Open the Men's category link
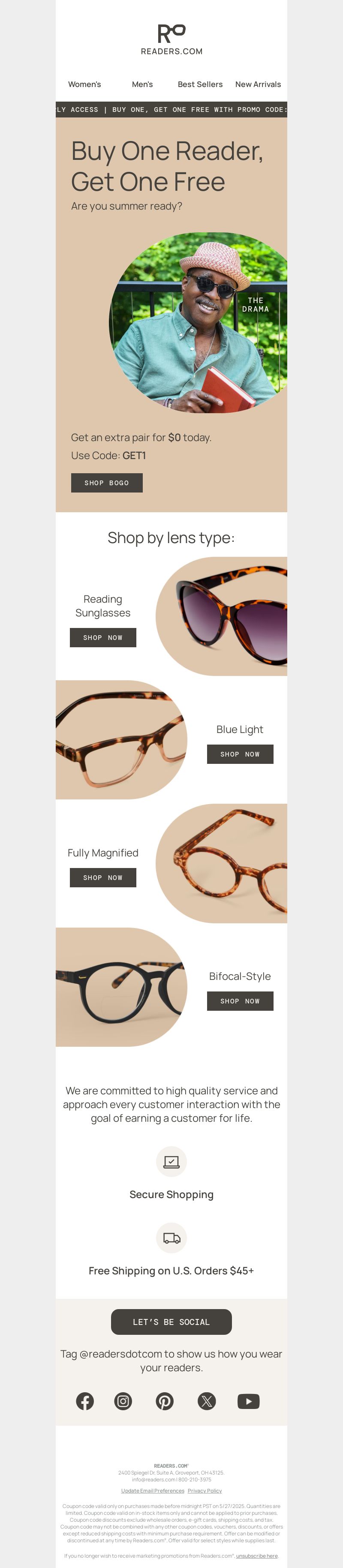Image resolution: width=343 pixels, height=1568 pixels. tap(142, 84)
